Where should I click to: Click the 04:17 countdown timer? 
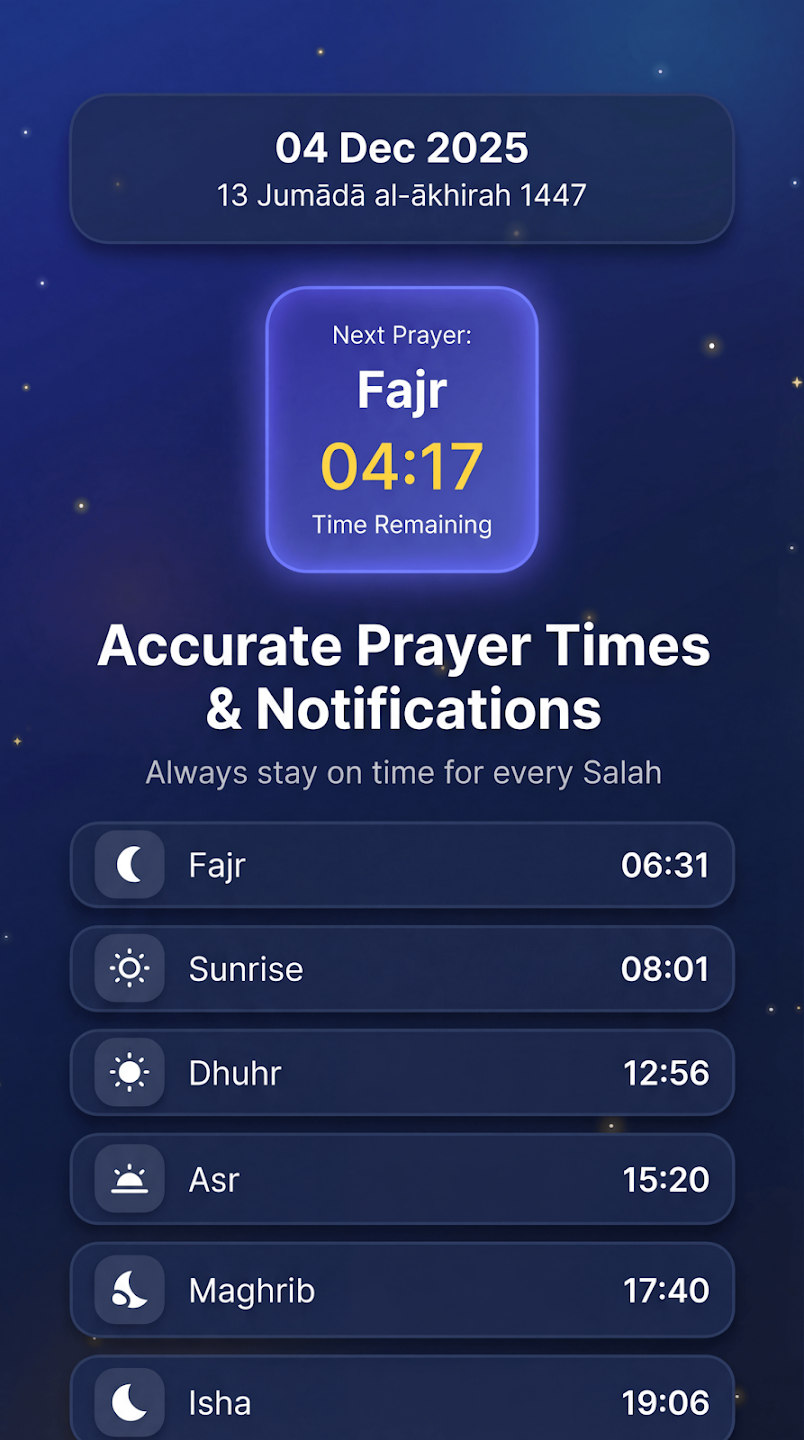pos(402,461)
